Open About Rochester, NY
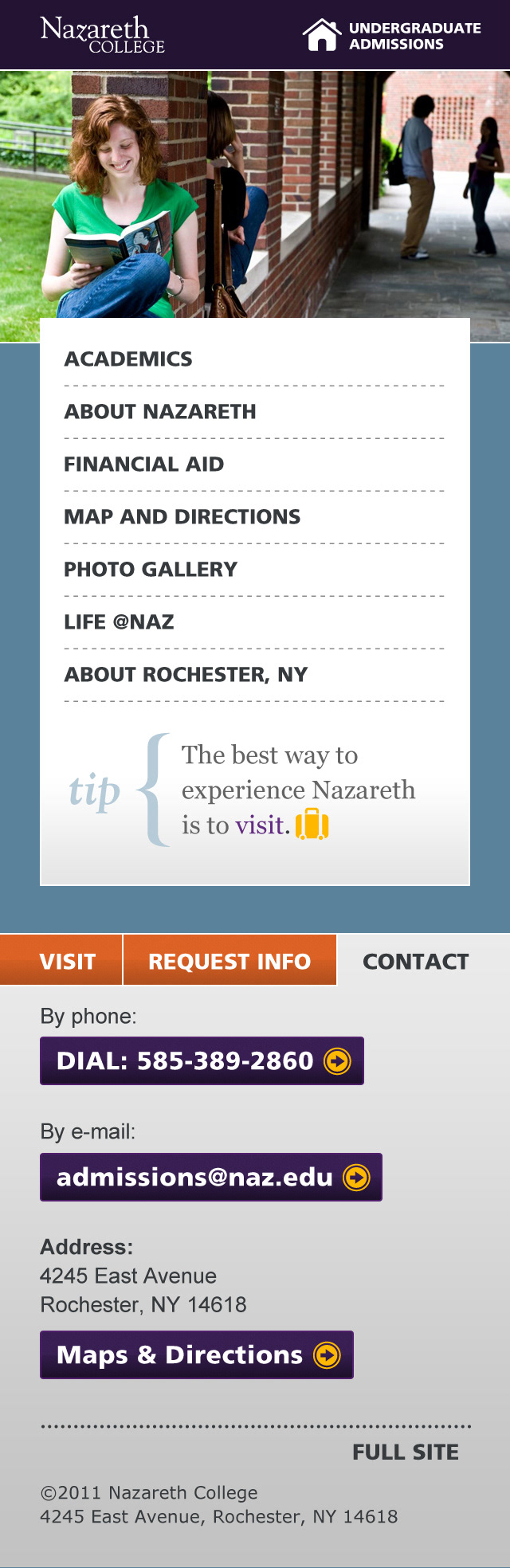The height and width of the screenshot is (1568, 510). (186, 675)
